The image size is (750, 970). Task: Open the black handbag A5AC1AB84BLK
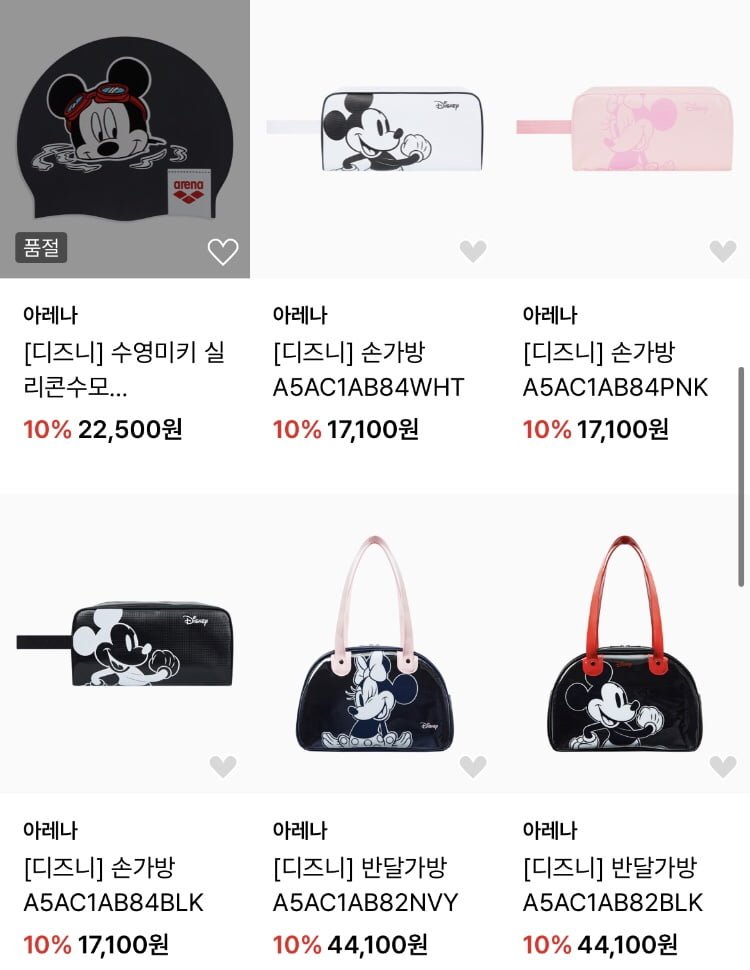click(125, 645)
